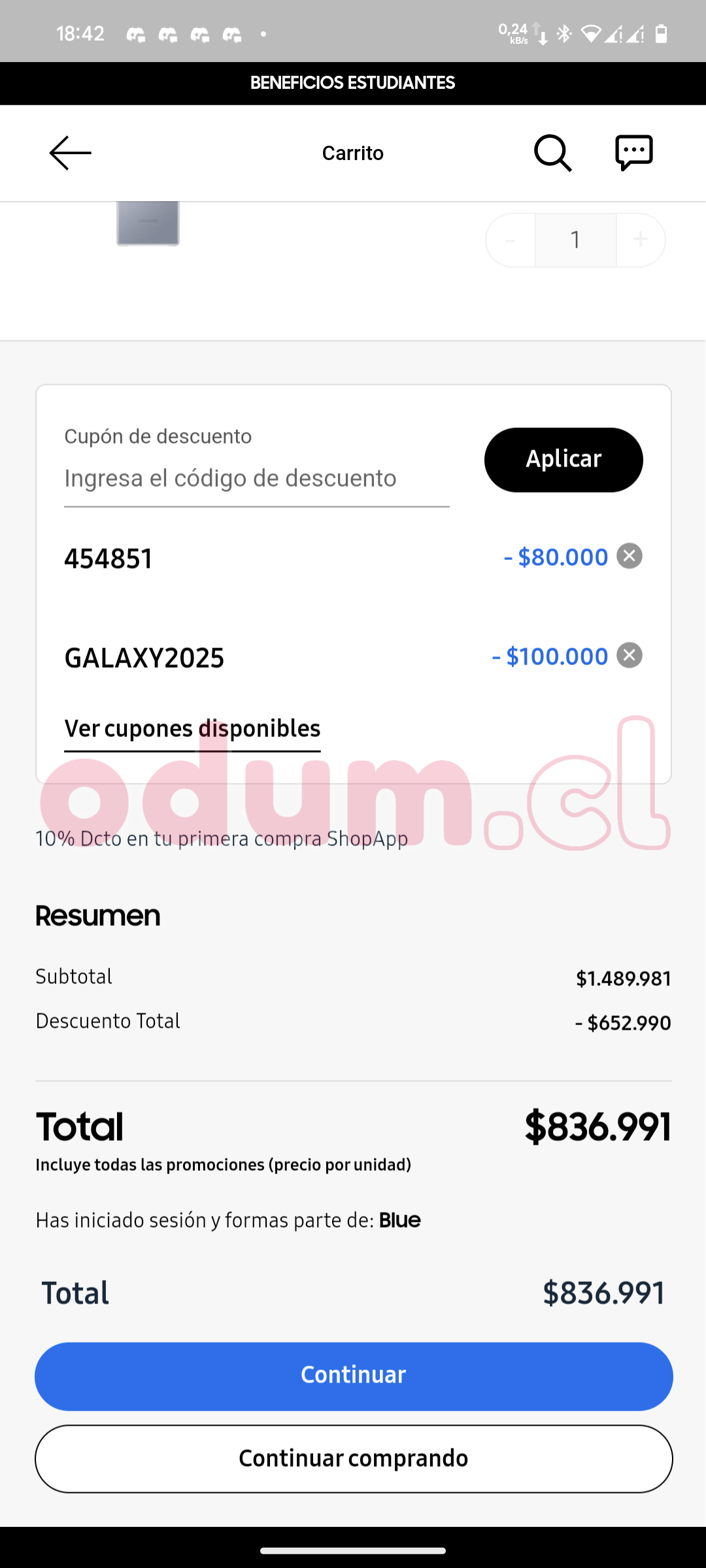This screenshot has width=706, height=1568.
Task: Open the chat support icon
Action: tap(633, 153)
